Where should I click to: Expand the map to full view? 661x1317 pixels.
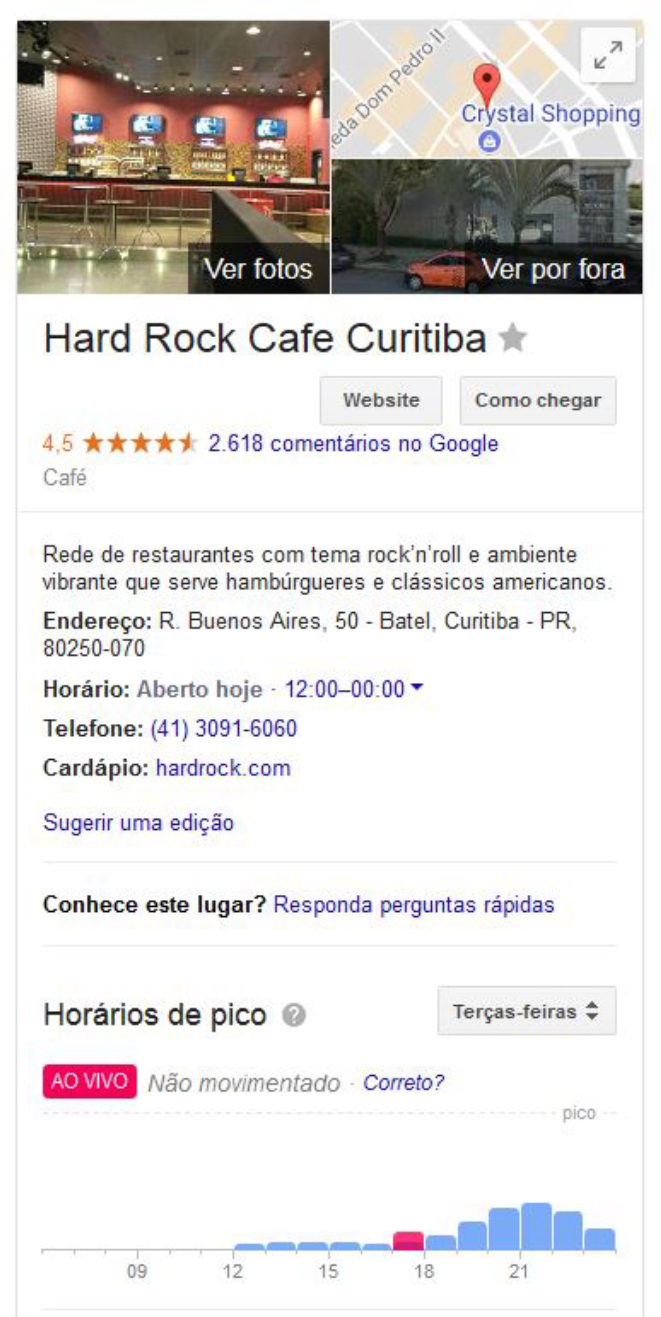coord(607,55)
